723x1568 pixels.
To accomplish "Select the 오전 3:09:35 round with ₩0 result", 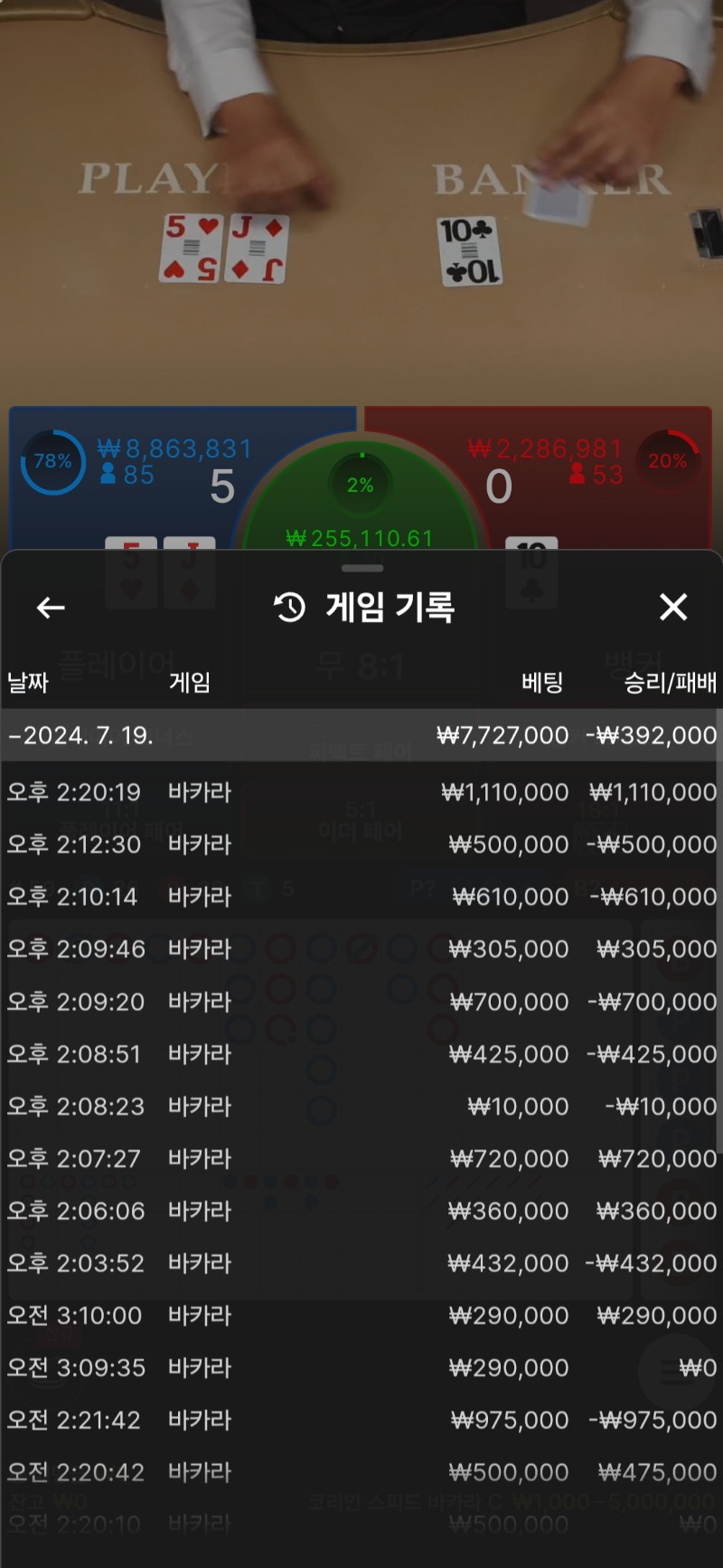I will click(x=360, y=1368).
